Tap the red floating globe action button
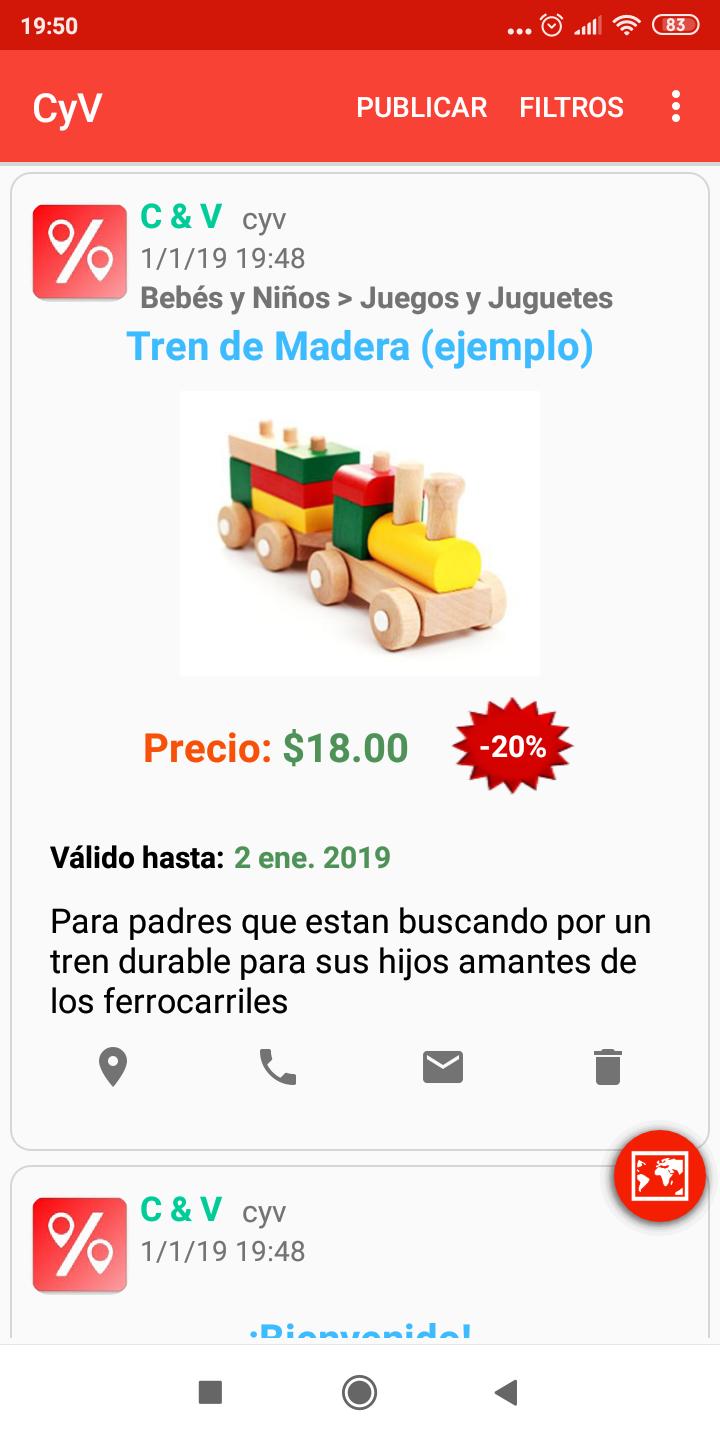This screenshot has height=1440, width=720. [x=661, y=1176]
